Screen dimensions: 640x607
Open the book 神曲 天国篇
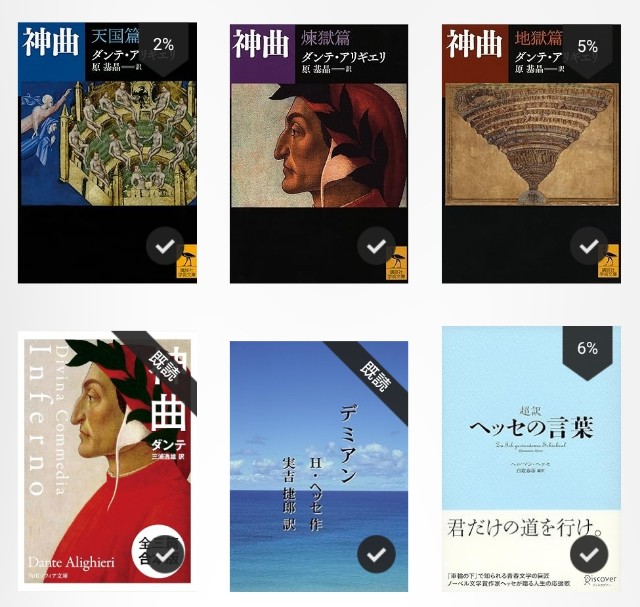click(x=108, y=150)
